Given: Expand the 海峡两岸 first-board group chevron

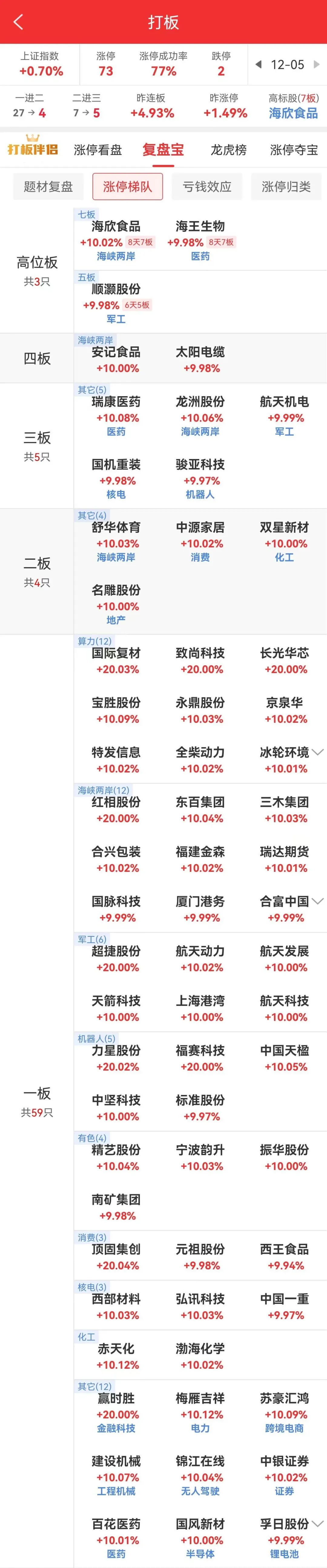Looking at the screenshot, I should [x=317, y=901].
